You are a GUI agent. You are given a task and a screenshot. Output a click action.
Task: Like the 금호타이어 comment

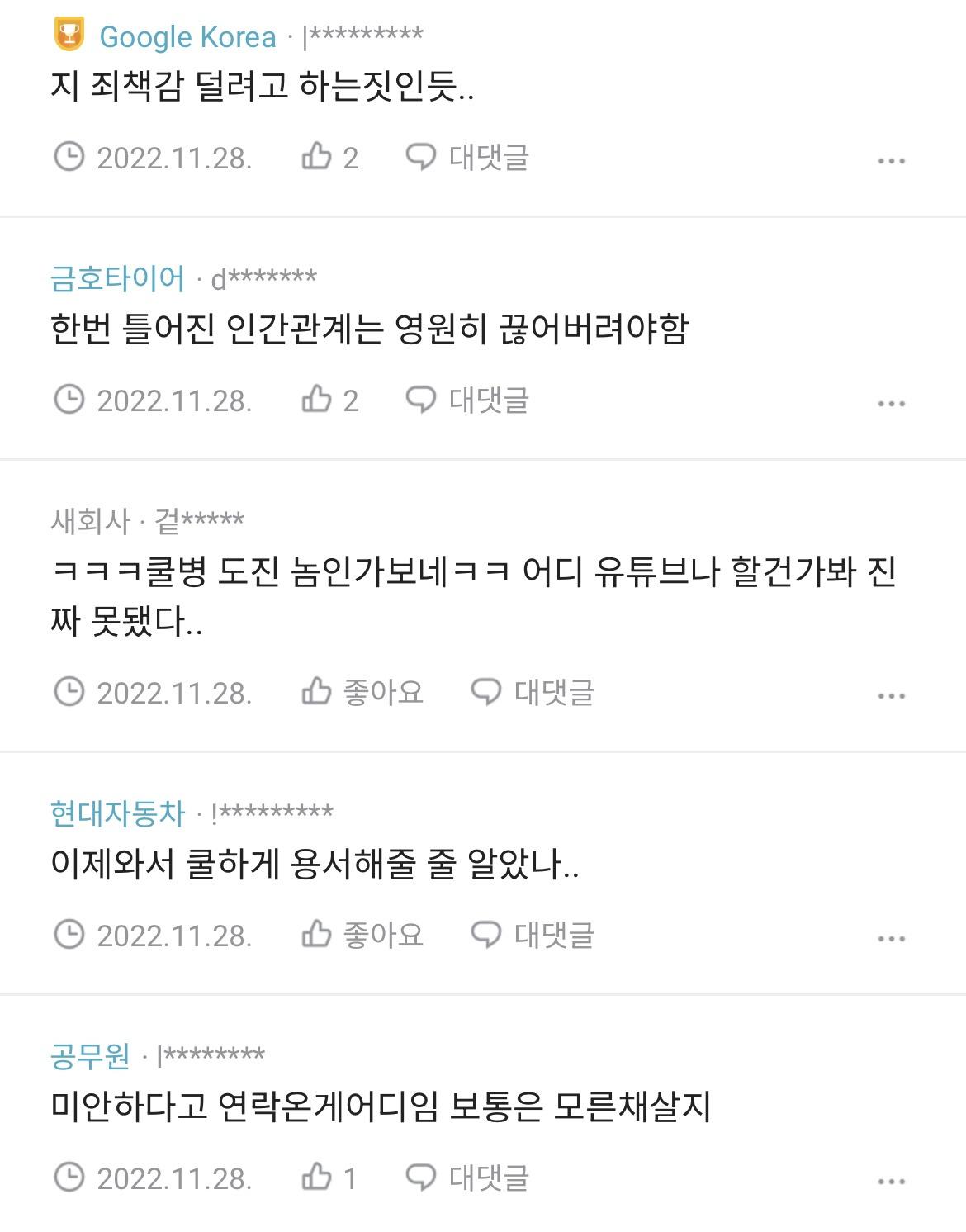click(x=330, y=400)
